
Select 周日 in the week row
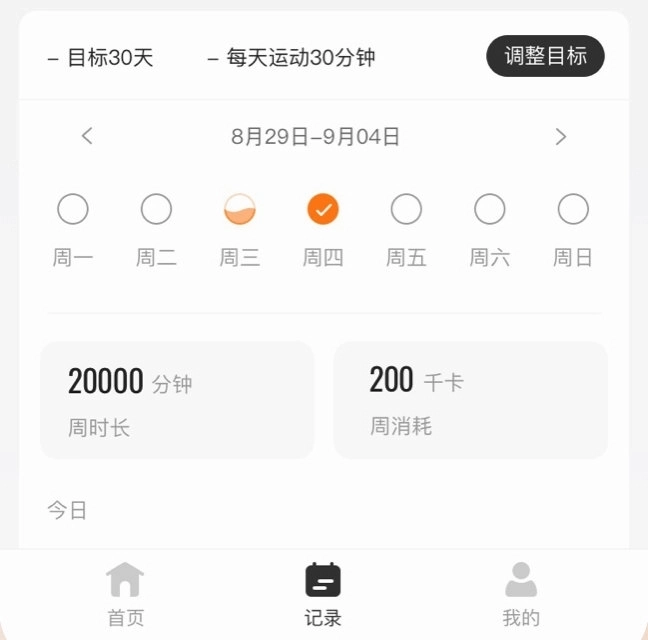573,210
